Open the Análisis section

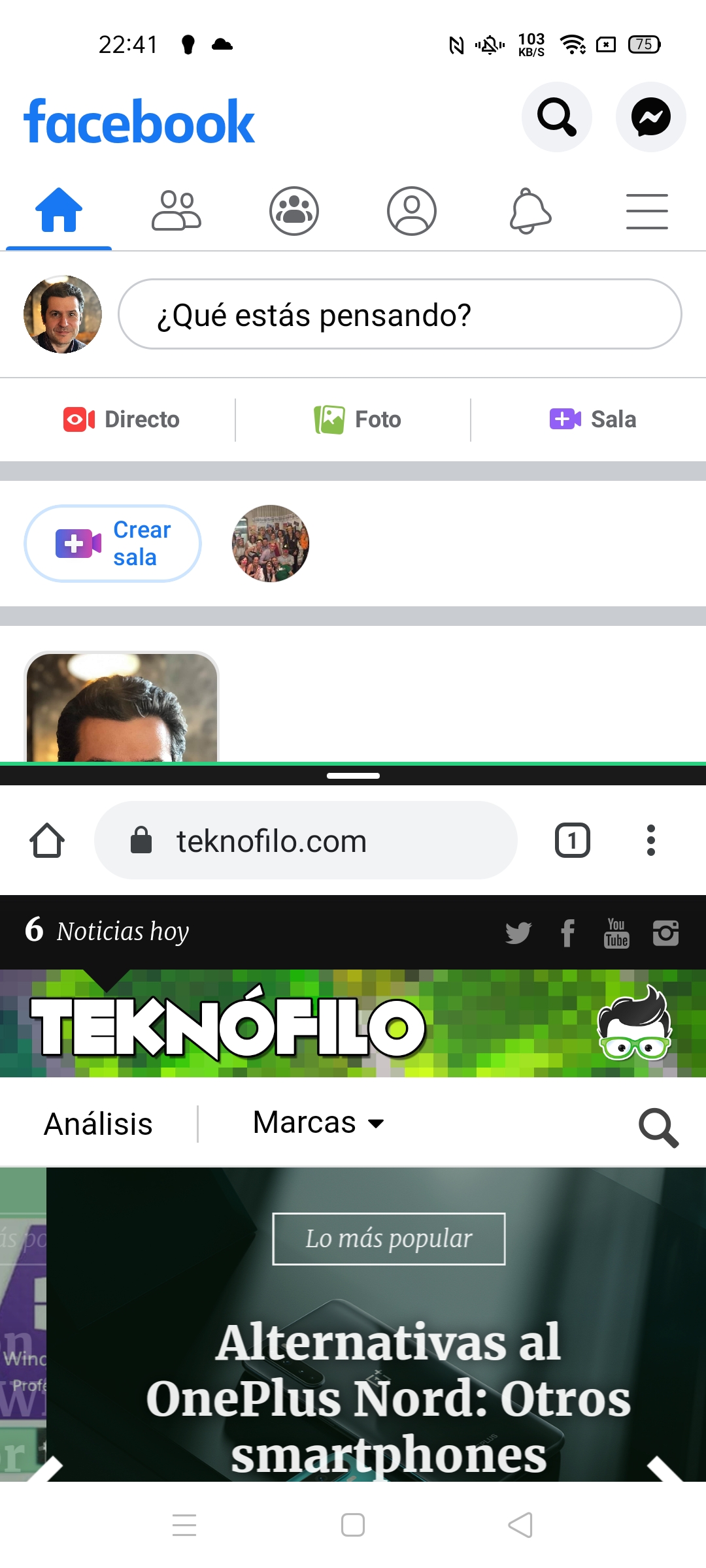(98, 1124)
